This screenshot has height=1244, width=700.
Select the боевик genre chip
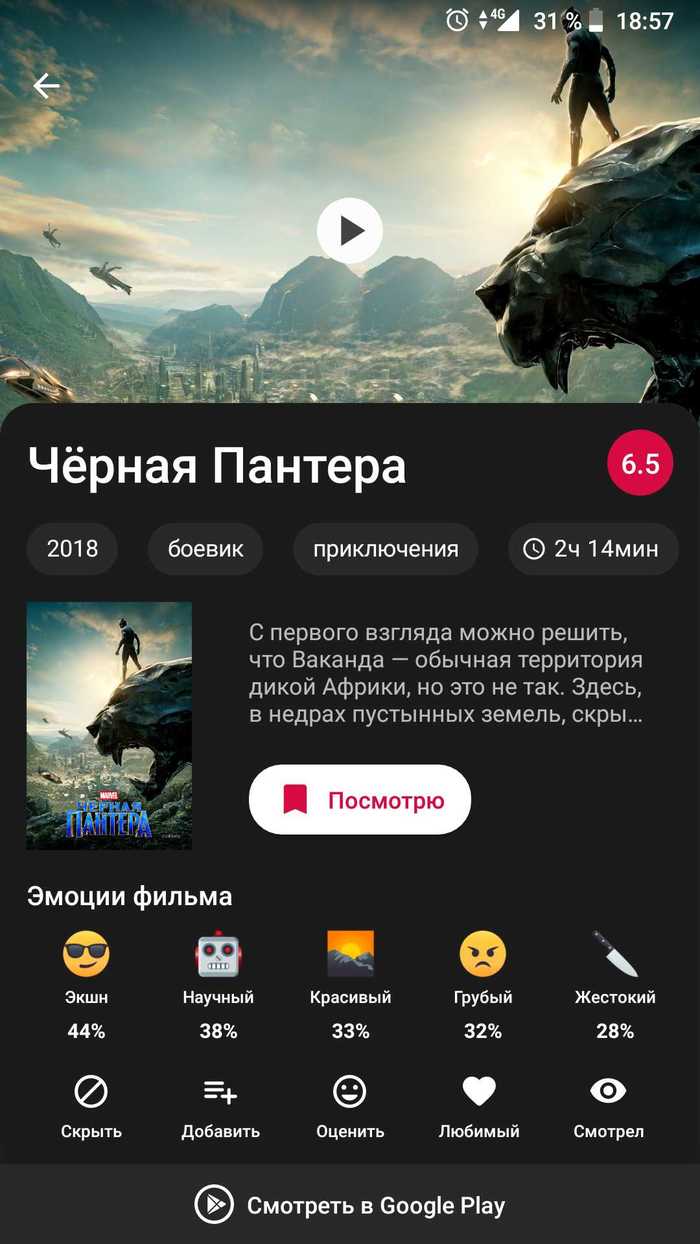click(205, 549)
